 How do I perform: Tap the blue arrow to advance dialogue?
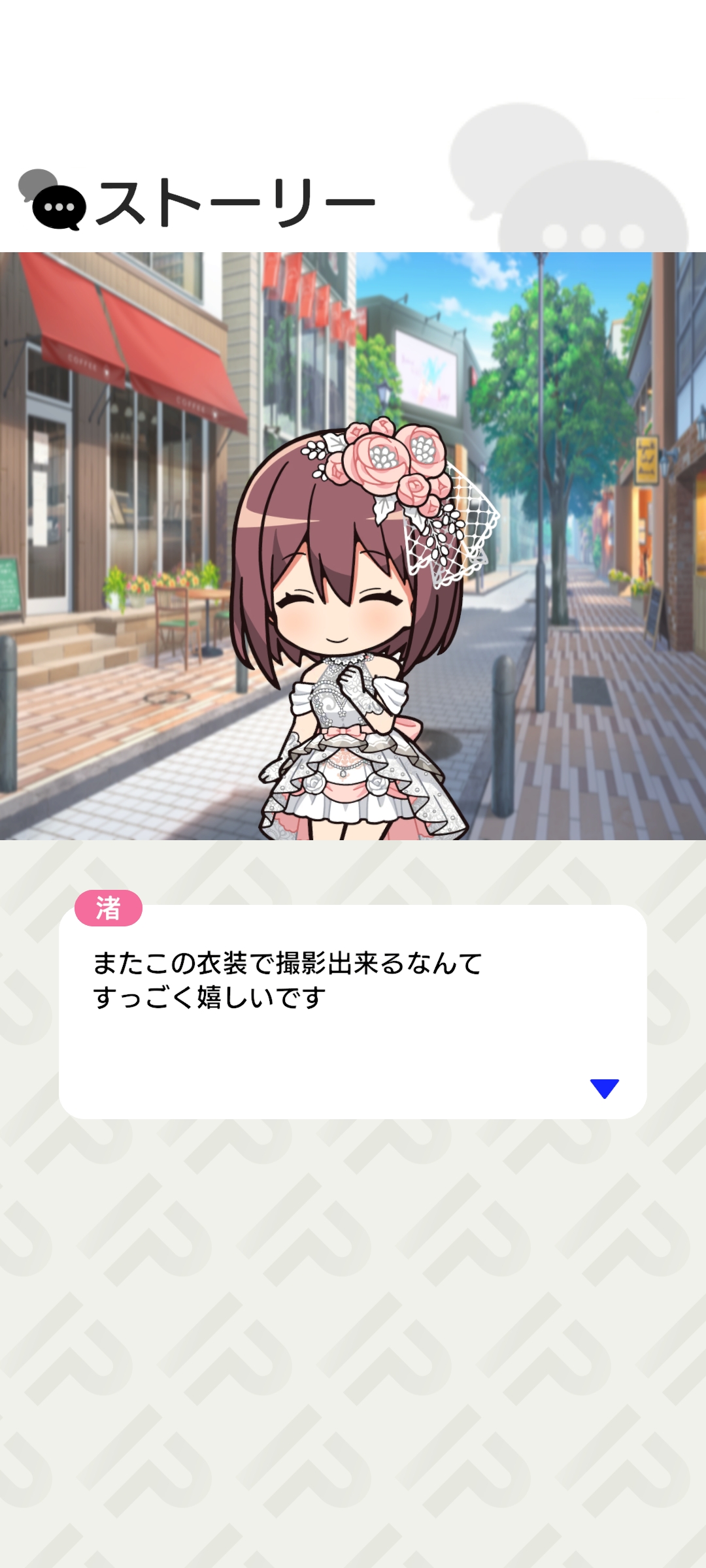coord(604,1088)
